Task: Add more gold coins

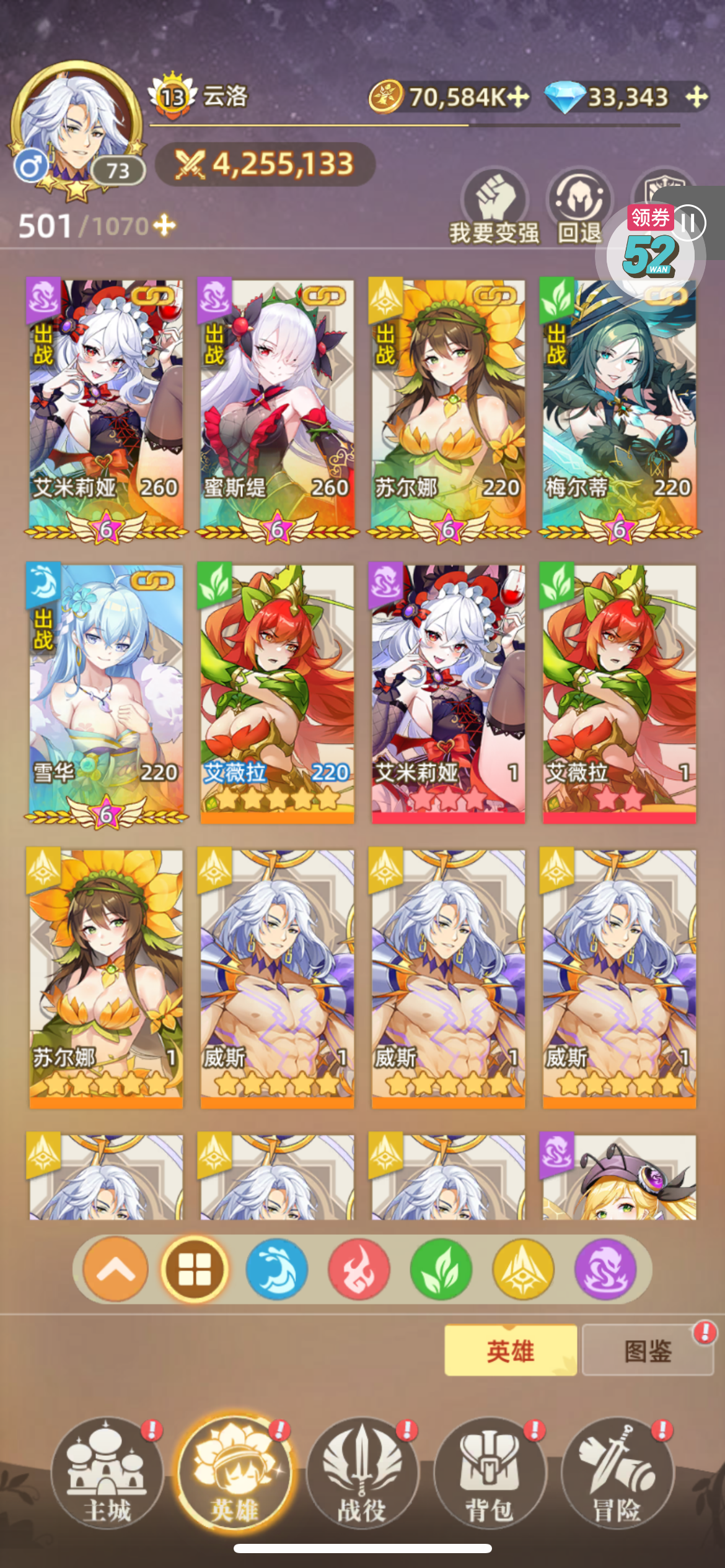Action: click(x=518, y=97)
